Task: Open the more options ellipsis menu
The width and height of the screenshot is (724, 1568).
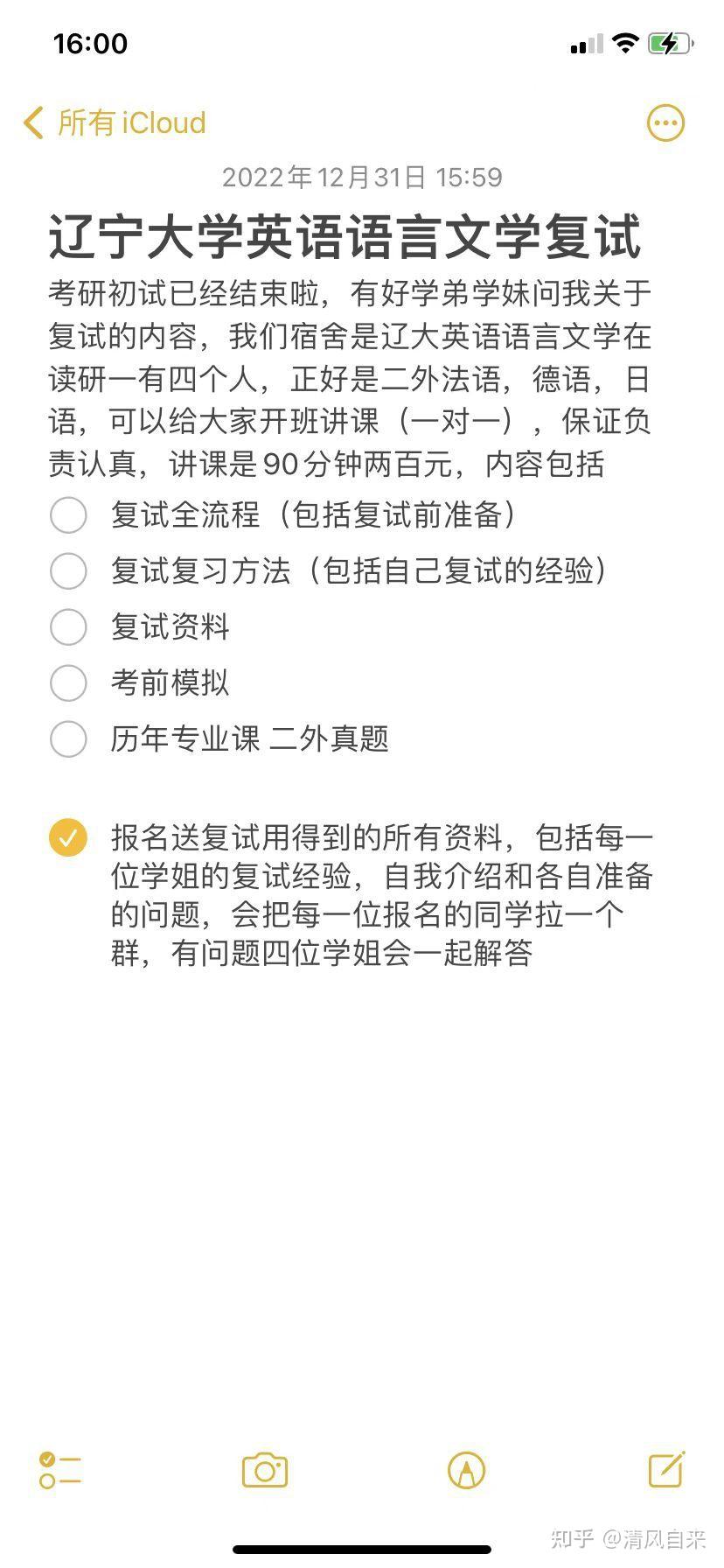Action: click(x=665, y=123)
